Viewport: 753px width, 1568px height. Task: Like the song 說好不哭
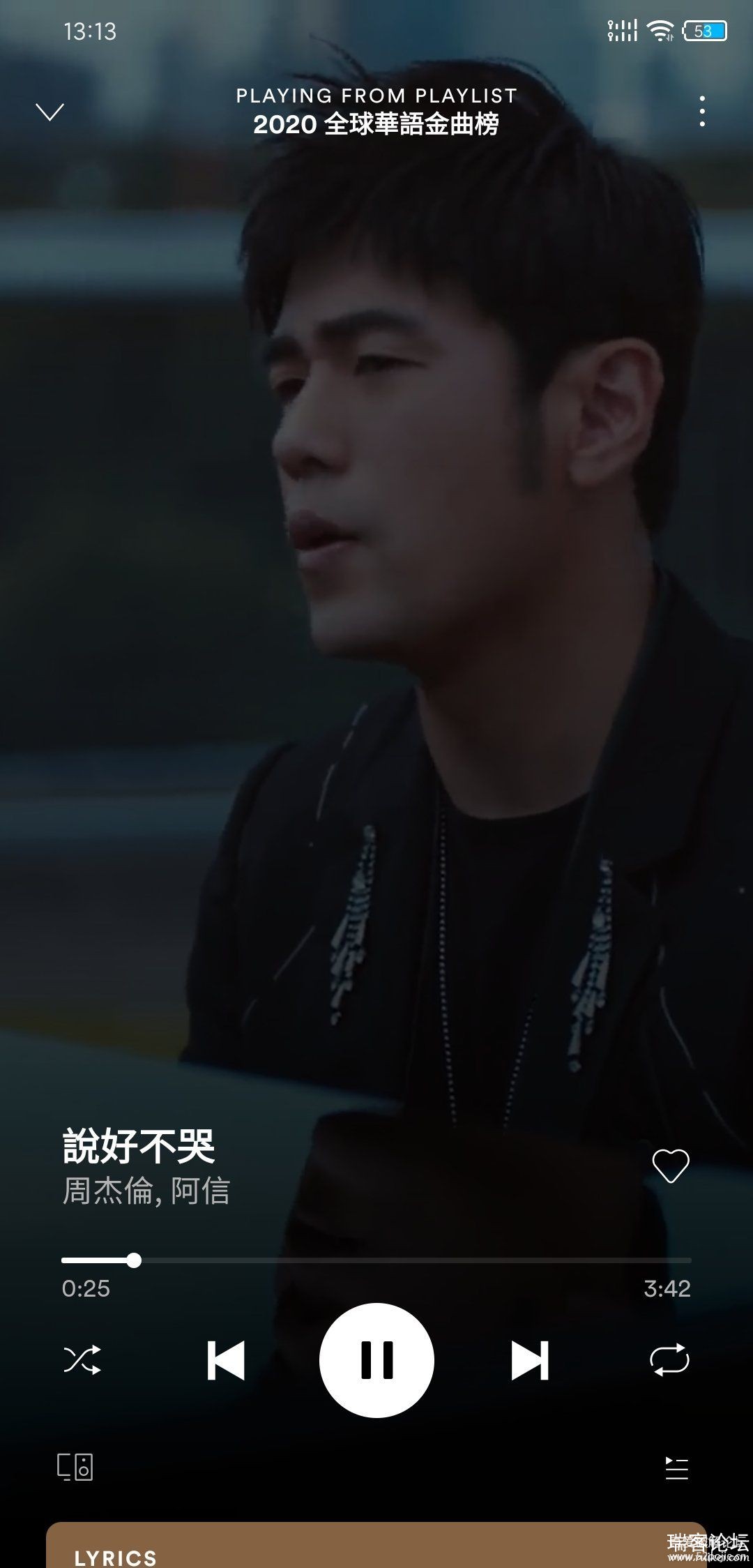click(x=670, y=1166)
